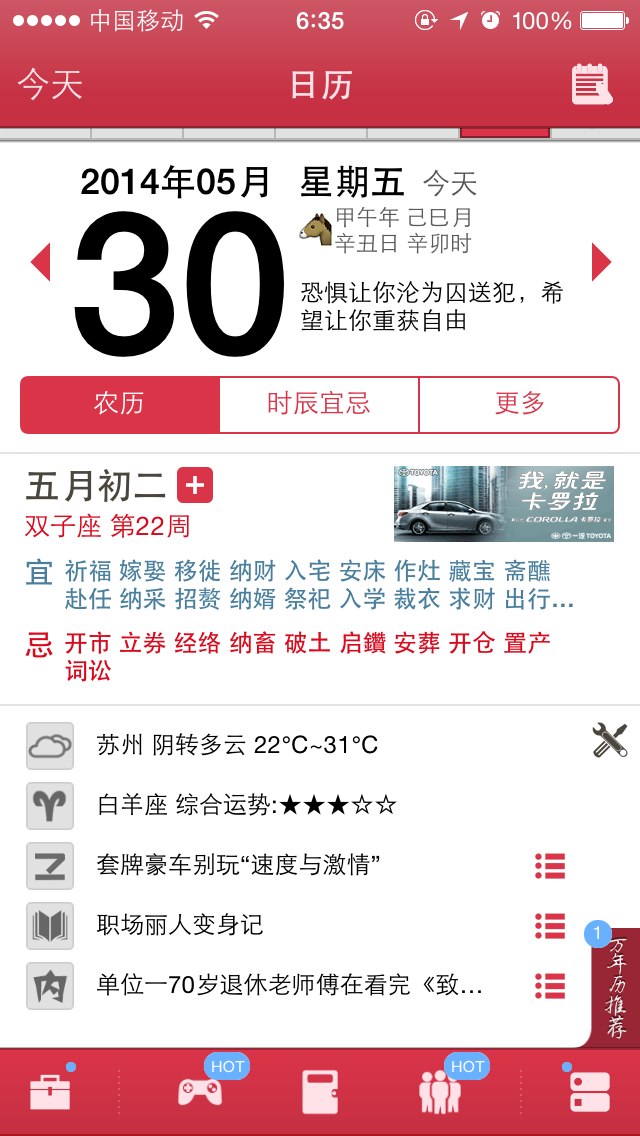Open the Toyota Corolla ad banner
Viewport: 640px width, 1136px height.
point(504,504)
